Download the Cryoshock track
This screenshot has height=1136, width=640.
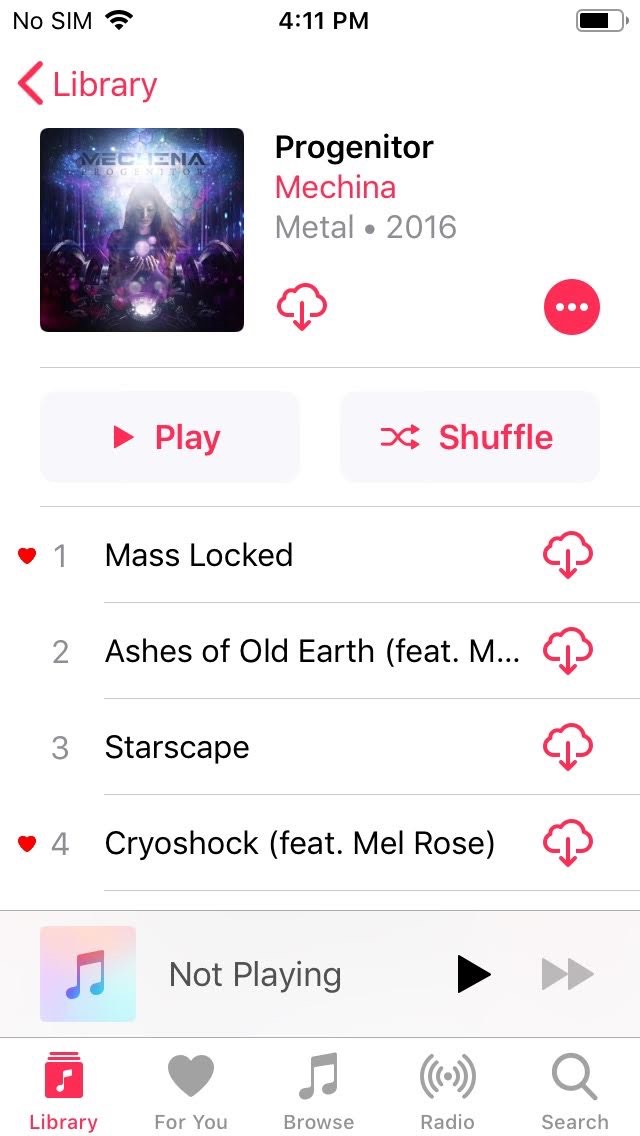[568, 843]
